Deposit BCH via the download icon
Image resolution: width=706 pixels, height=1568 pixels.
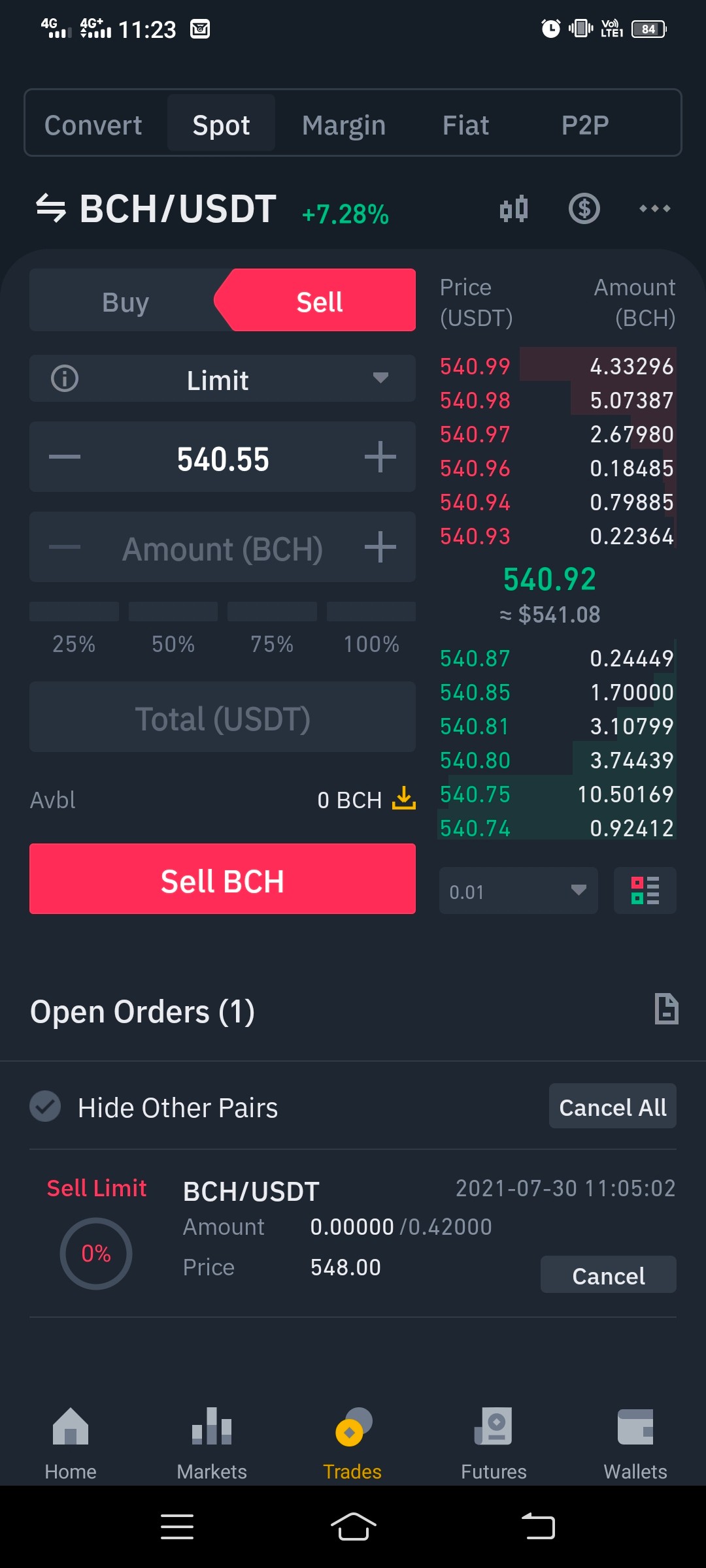(x=404, y=798)
